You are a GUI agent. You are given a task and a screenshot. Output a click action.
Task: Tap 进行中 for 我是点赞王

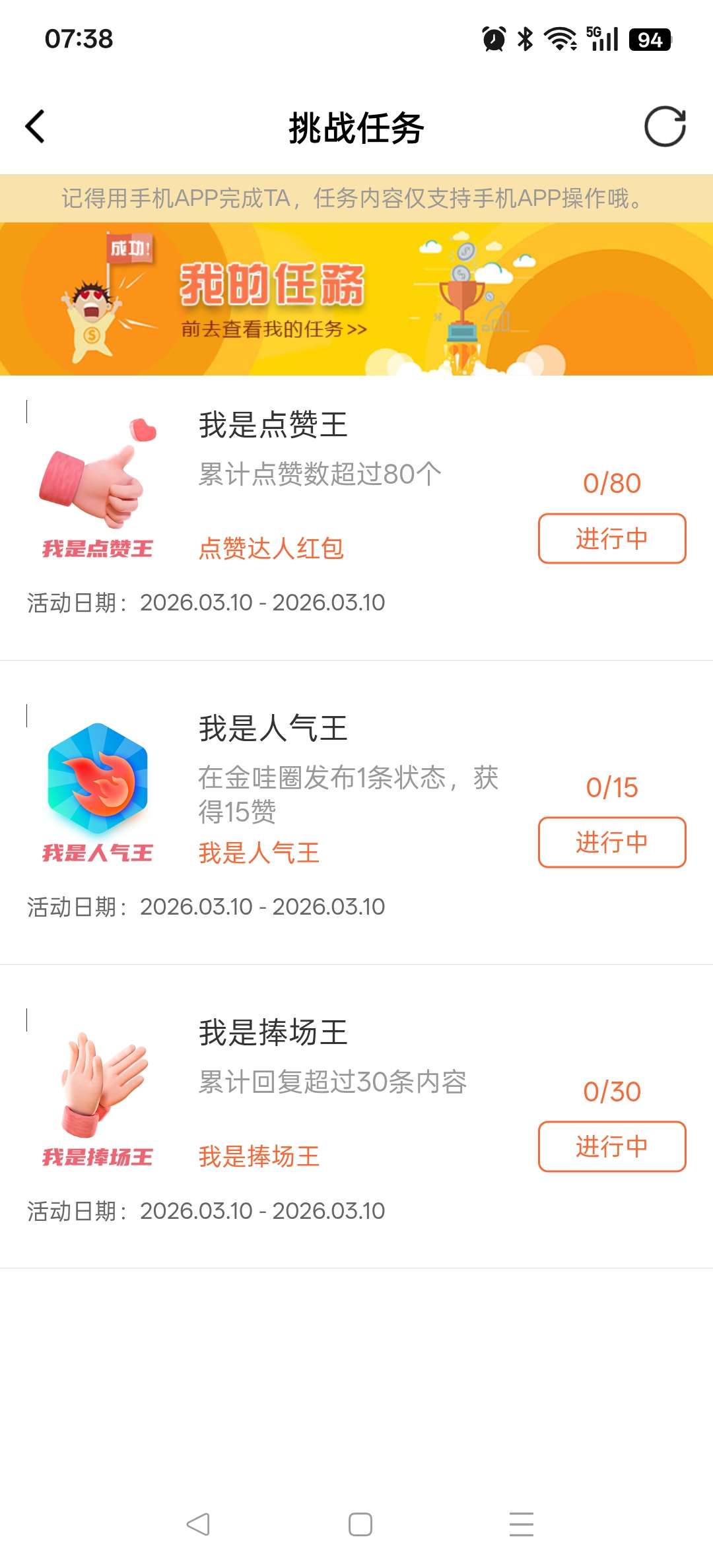(611, 539)
